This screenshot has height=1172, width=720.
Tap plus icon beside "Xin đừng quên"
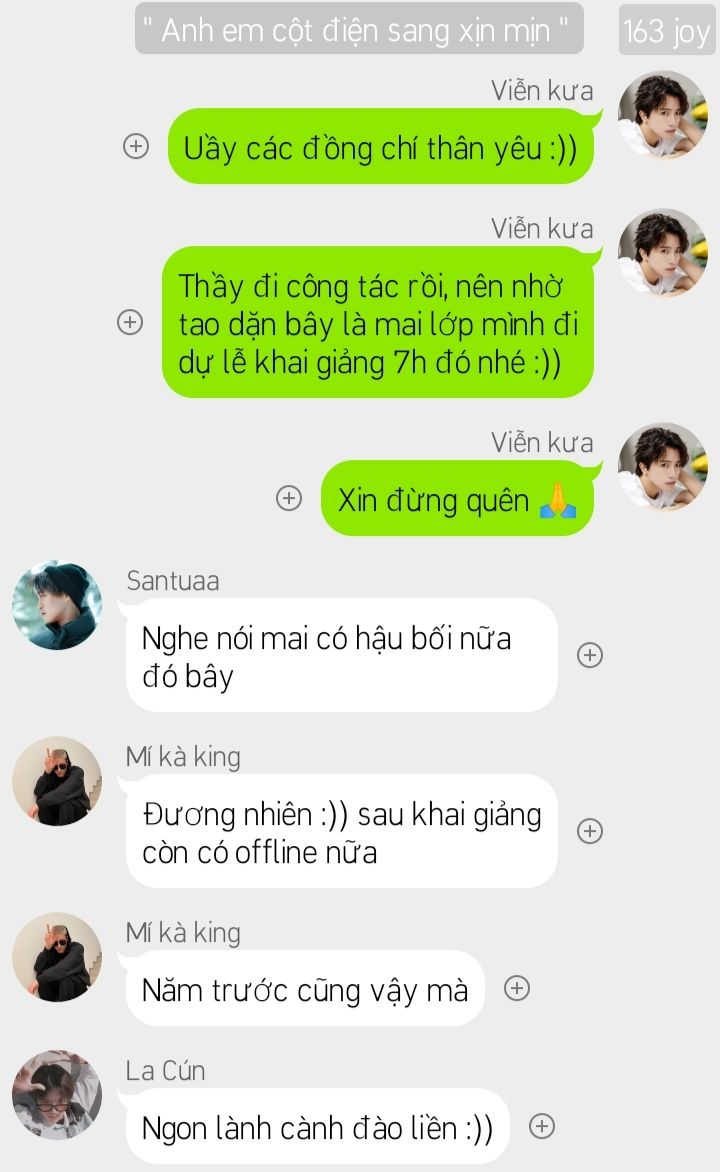pyautogui.click(x=289, y=498)
